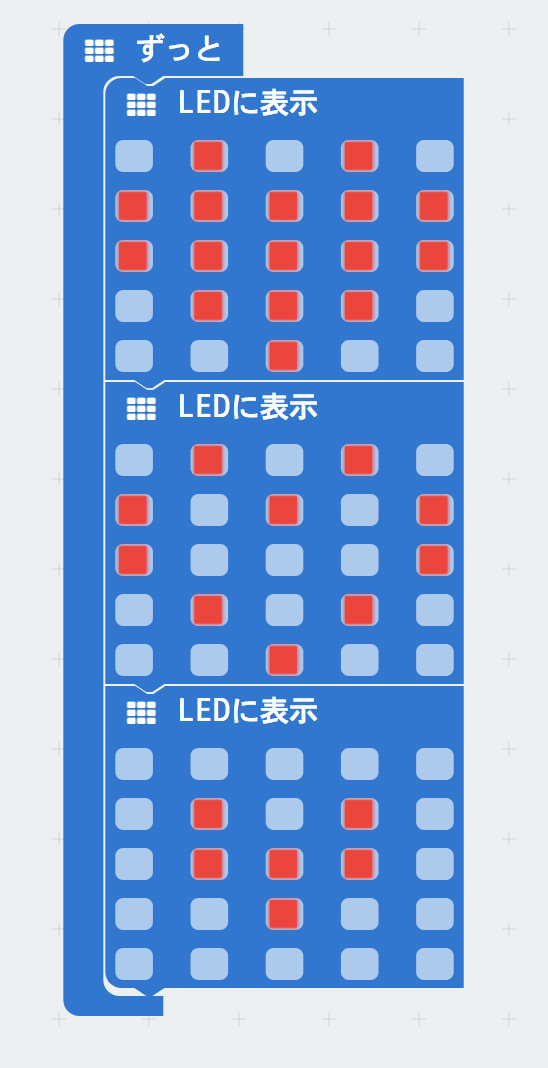Select the third LEDに表示 block title
Screen dimensions: 548x1068
pyautogui.click(x=248, y=711)
